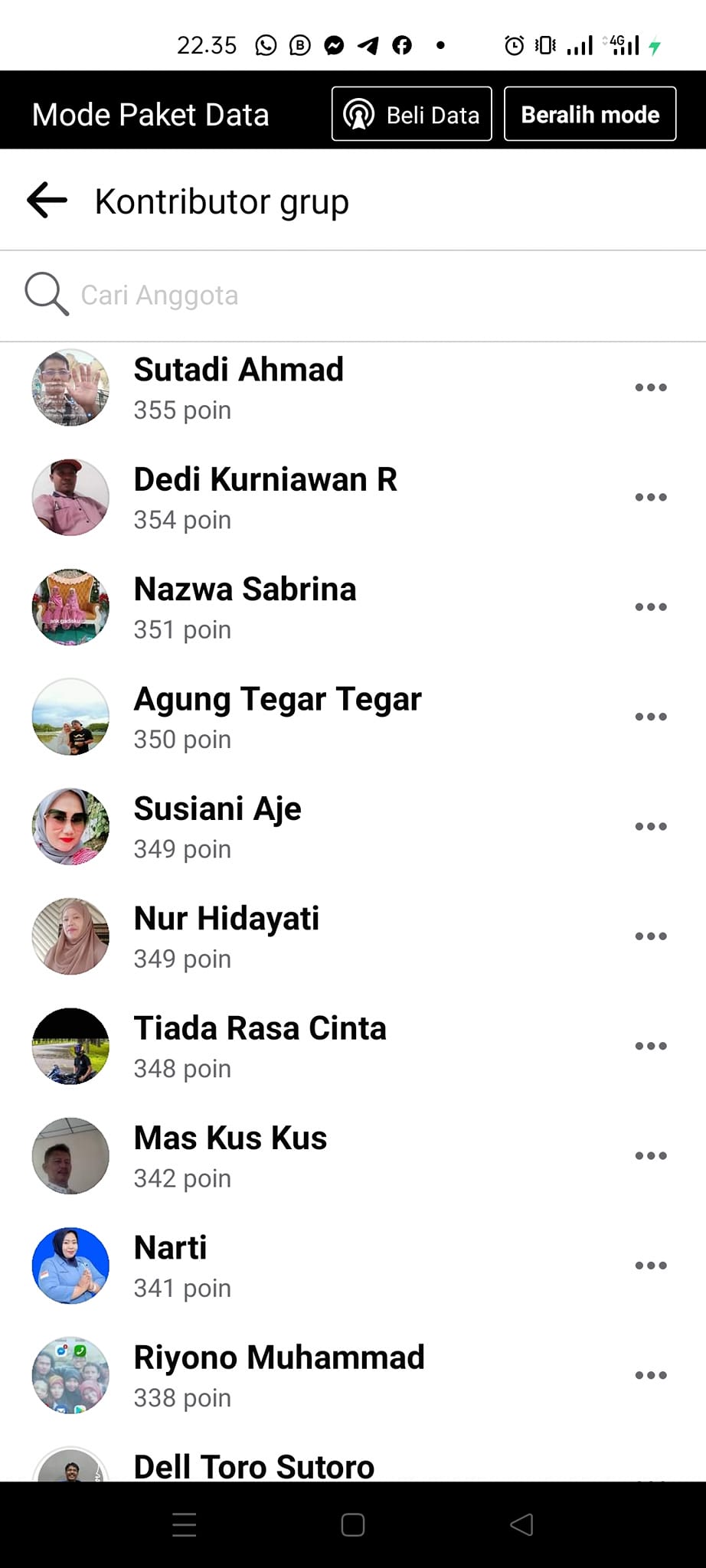Go back from Kontributor grup

pyautogui.click(x=47, y=201)
